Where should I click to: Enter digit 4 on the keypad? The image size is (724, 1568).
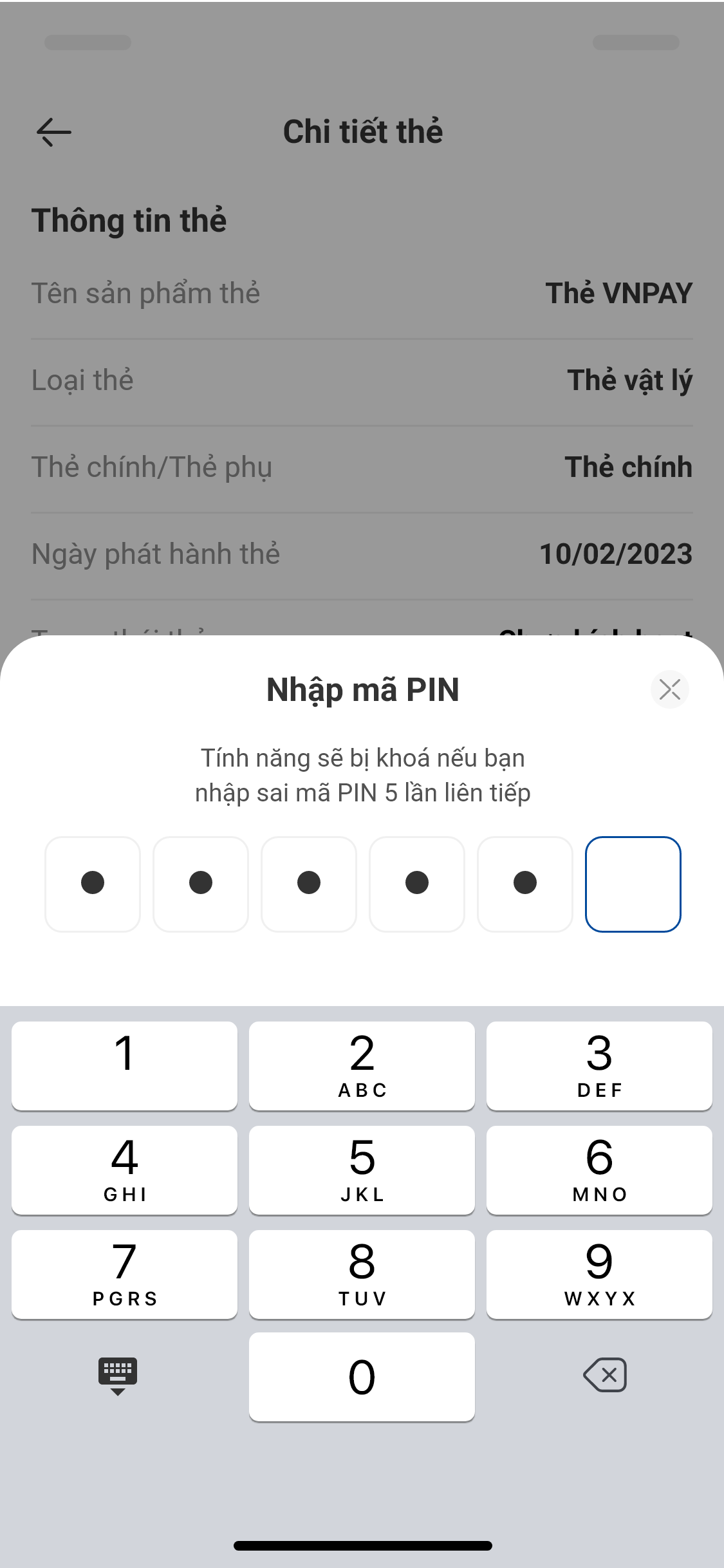[x=124, y=1170]
